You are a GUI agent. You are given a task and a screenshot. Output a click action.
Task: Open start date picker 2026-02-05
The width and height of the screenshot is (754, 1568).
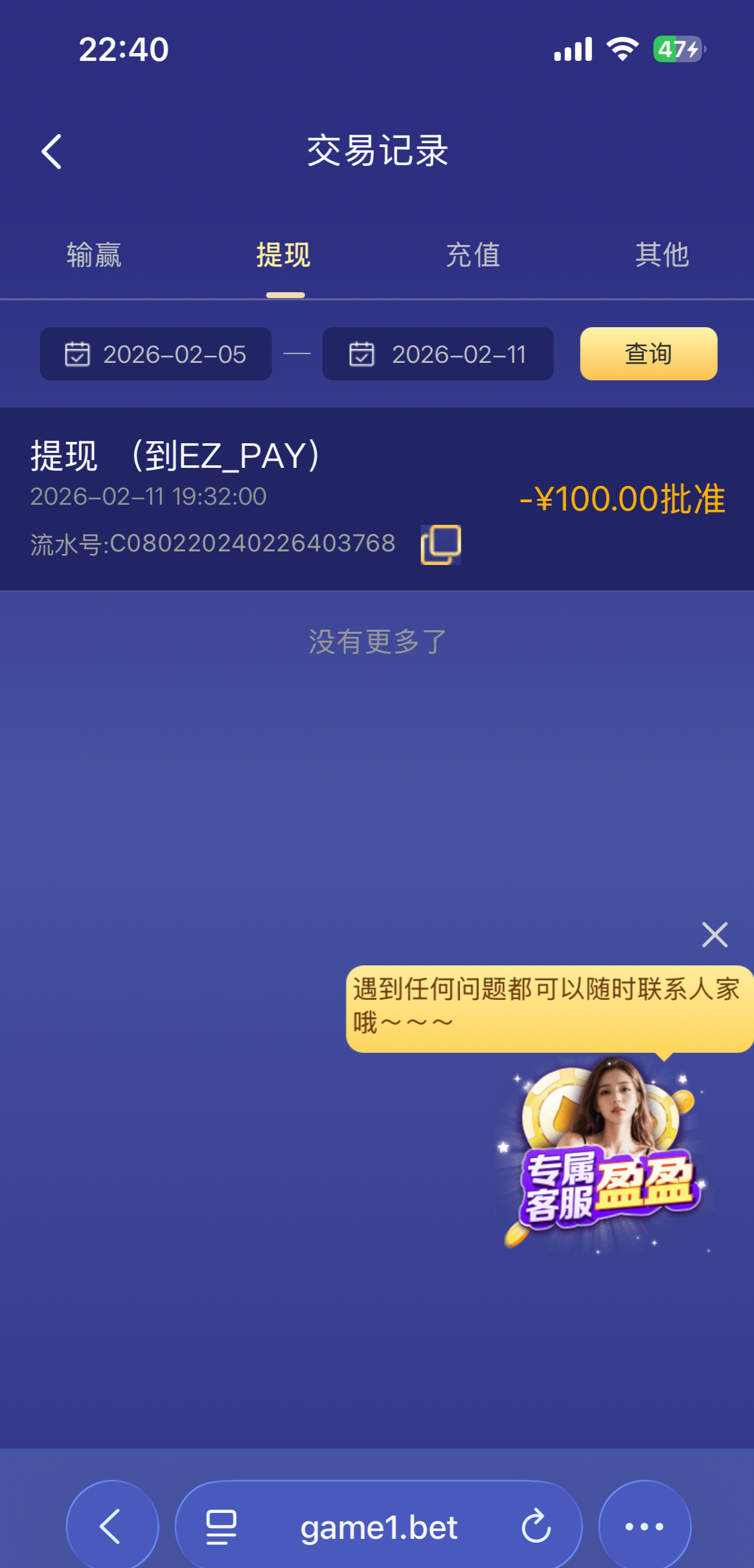tap(156, 354)
